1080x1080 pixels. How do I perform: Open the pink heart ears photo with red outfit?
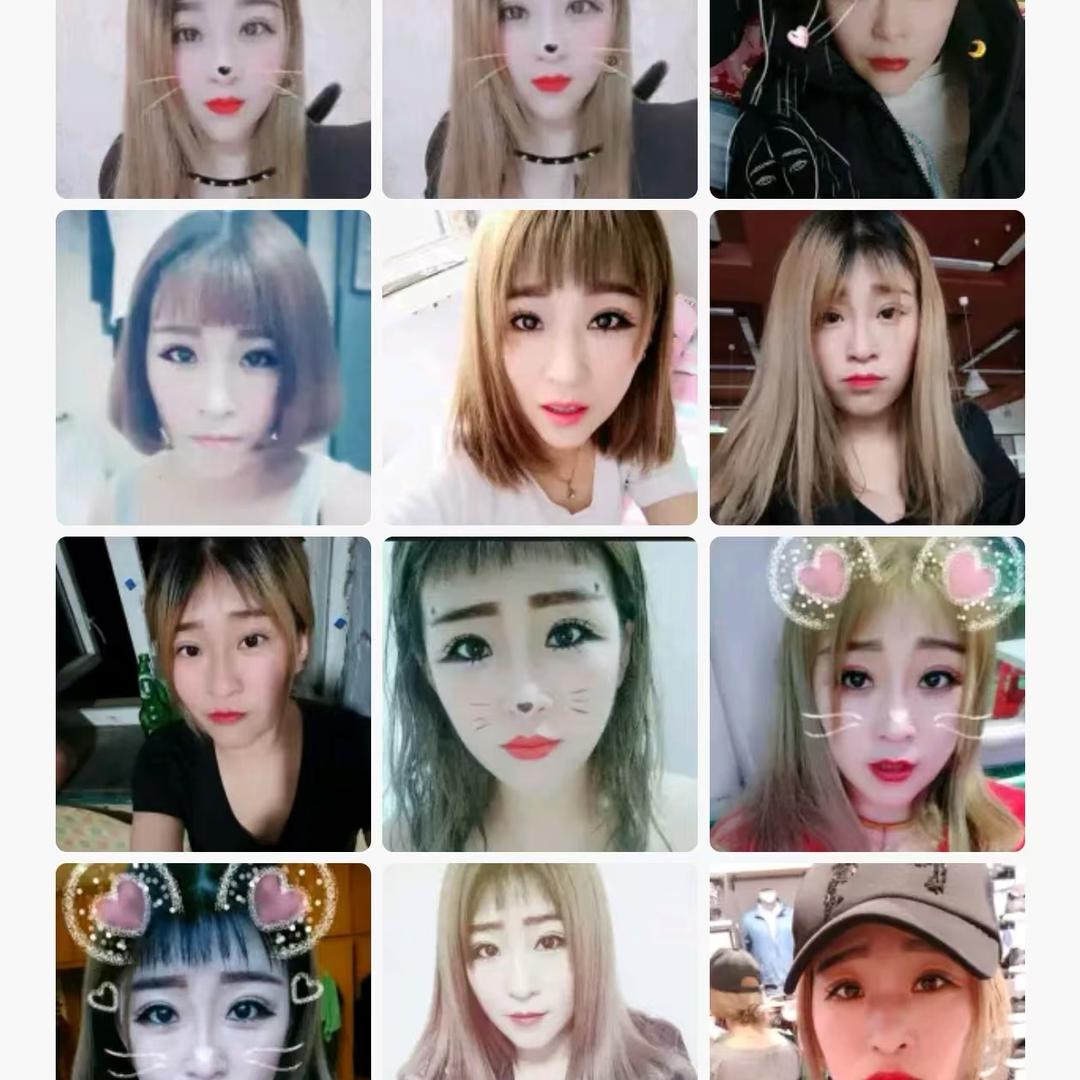tap(867, 694)
